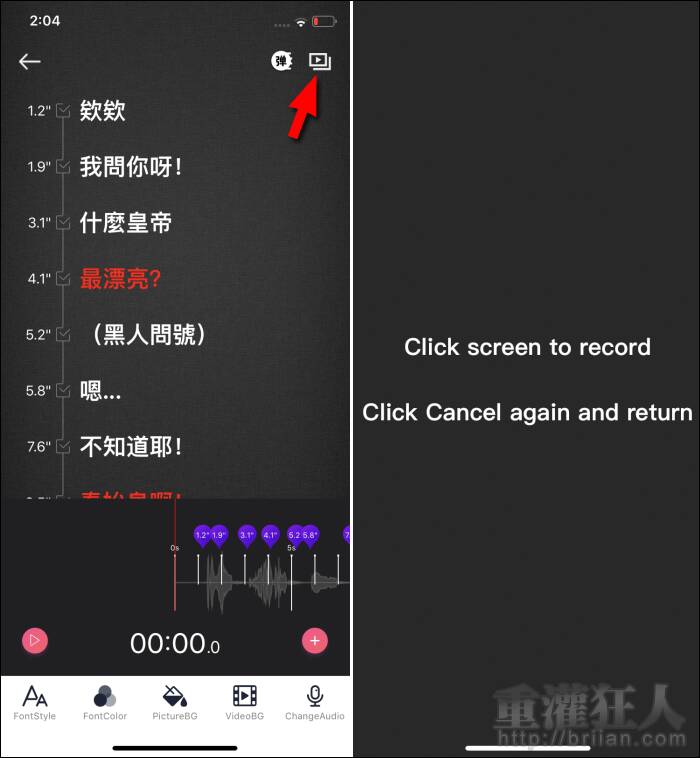Play the audio with the pink play button
This screenshot has width=700, height=758.
tap(35, 641)
